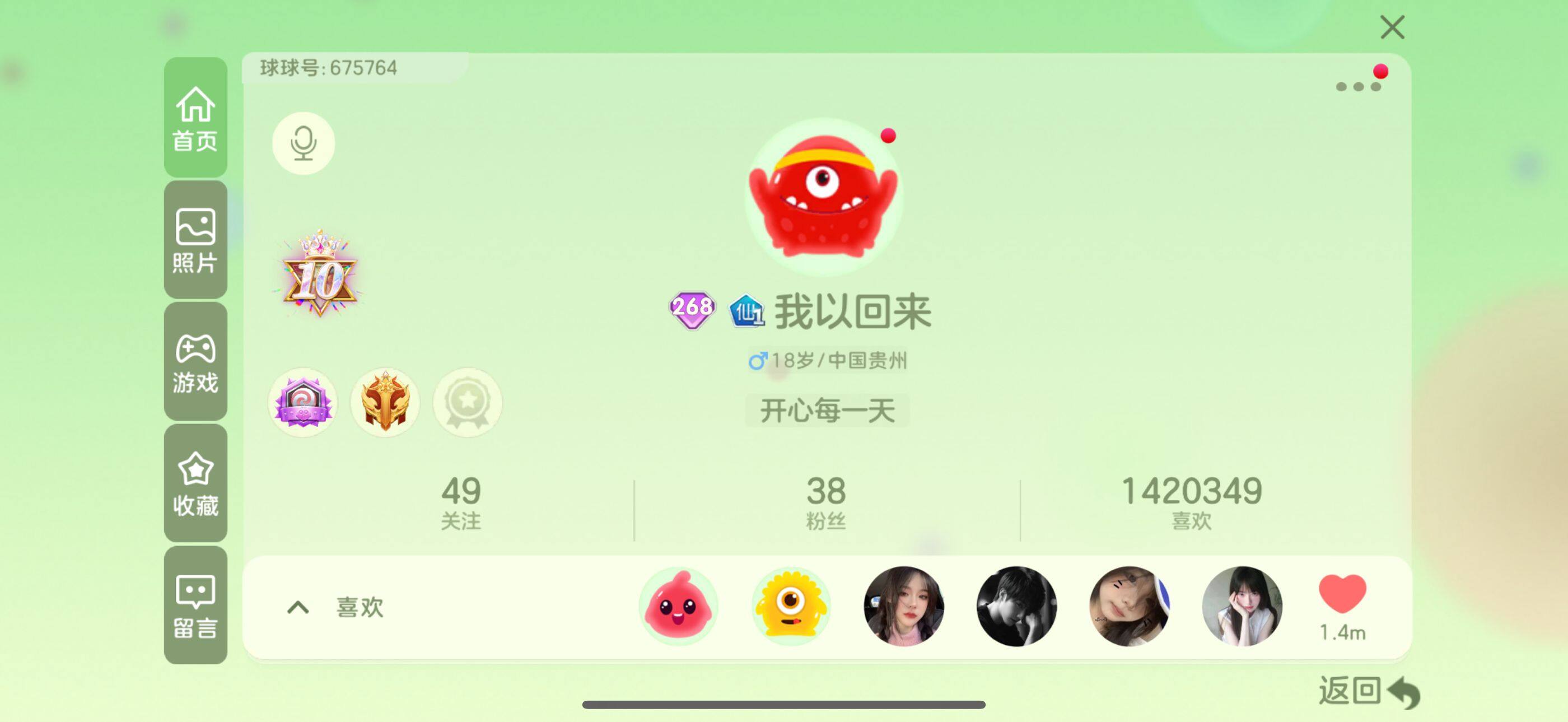
Task: Like this profile with the red heart
Action: [x=1342, y=594]
